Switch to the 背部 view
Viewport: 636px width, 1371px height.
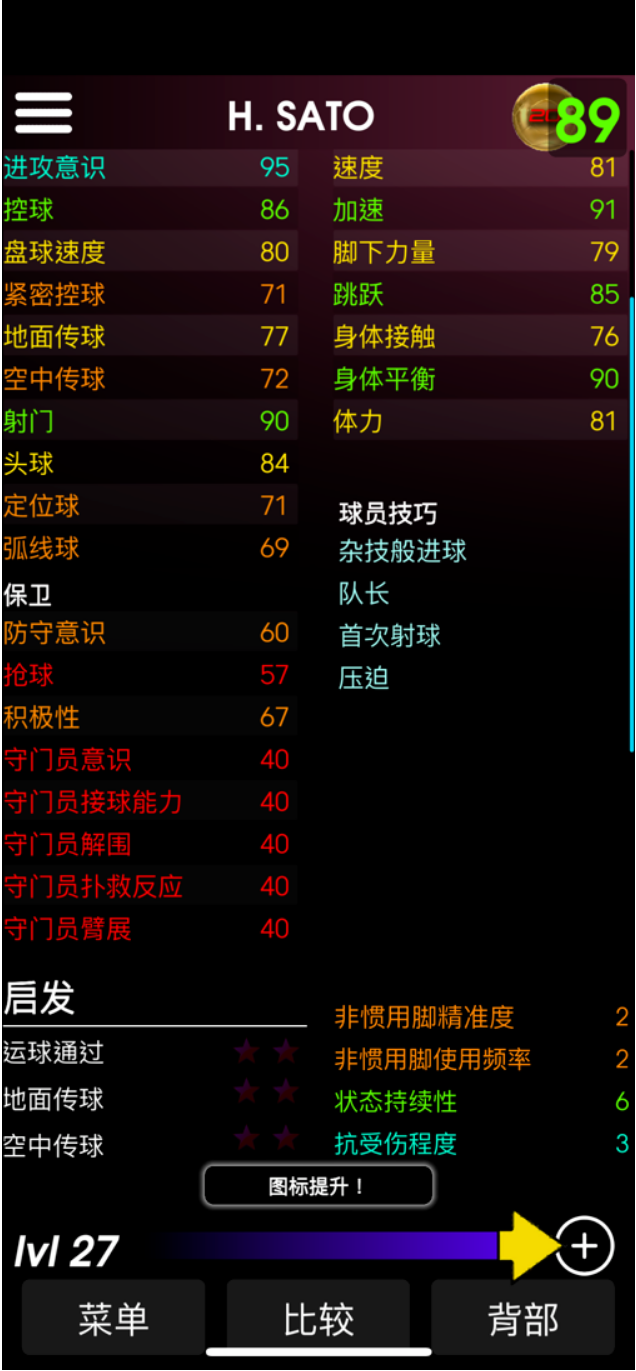click(523, 1319)
